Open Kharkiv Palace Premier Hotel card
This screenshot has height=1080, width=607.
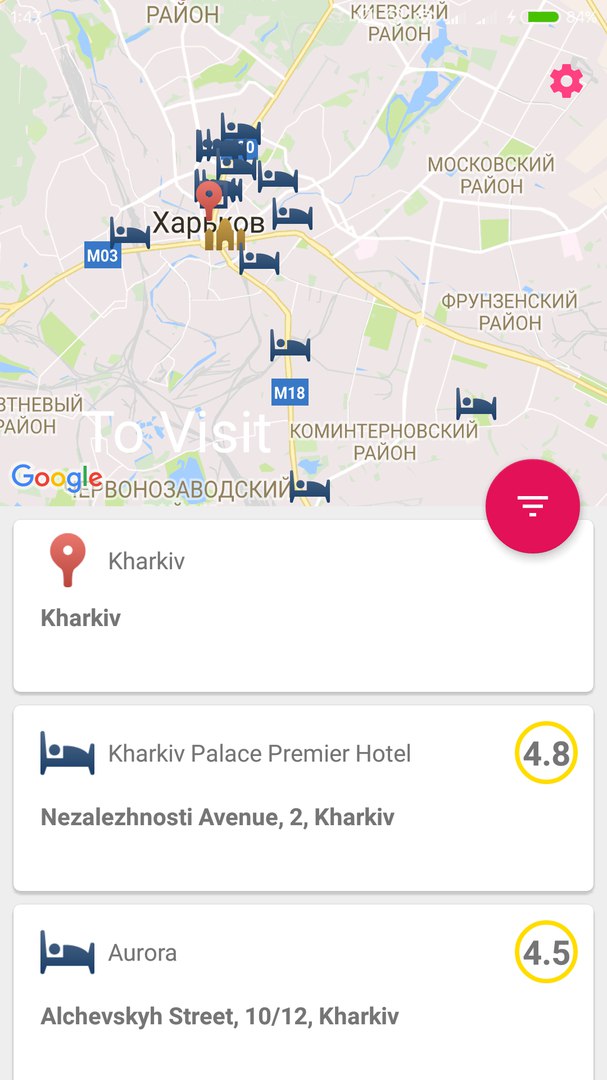tap(303, 797)
